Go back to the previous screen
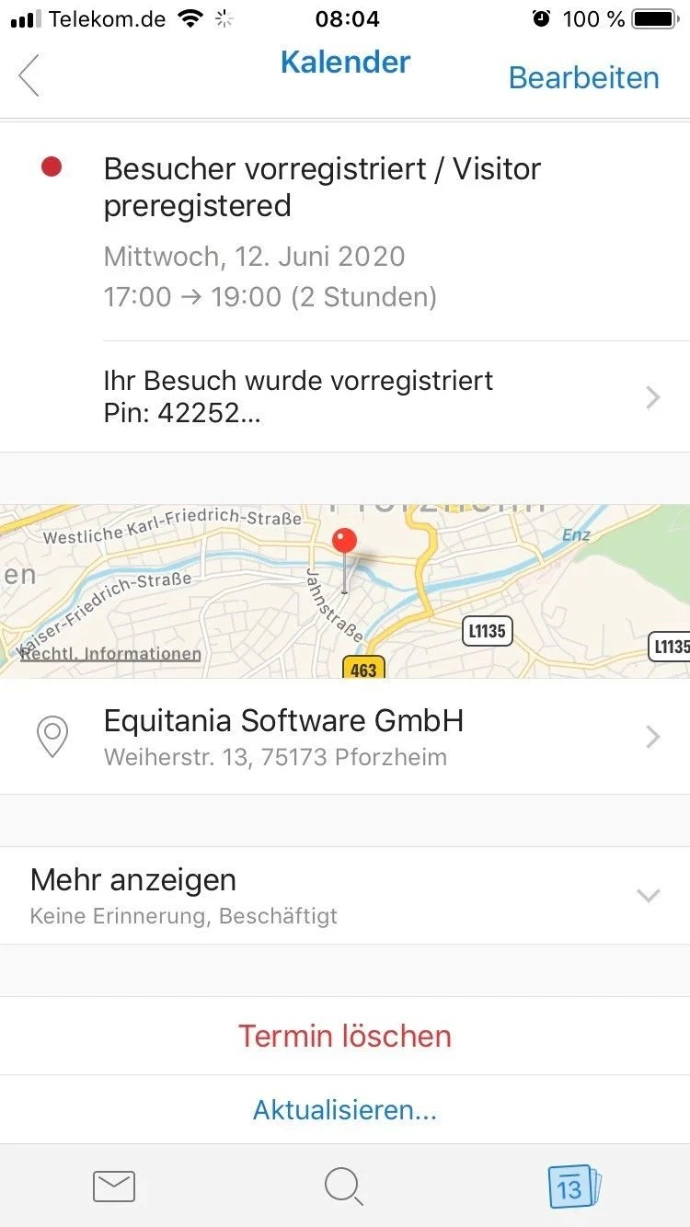 coord(29,76)
